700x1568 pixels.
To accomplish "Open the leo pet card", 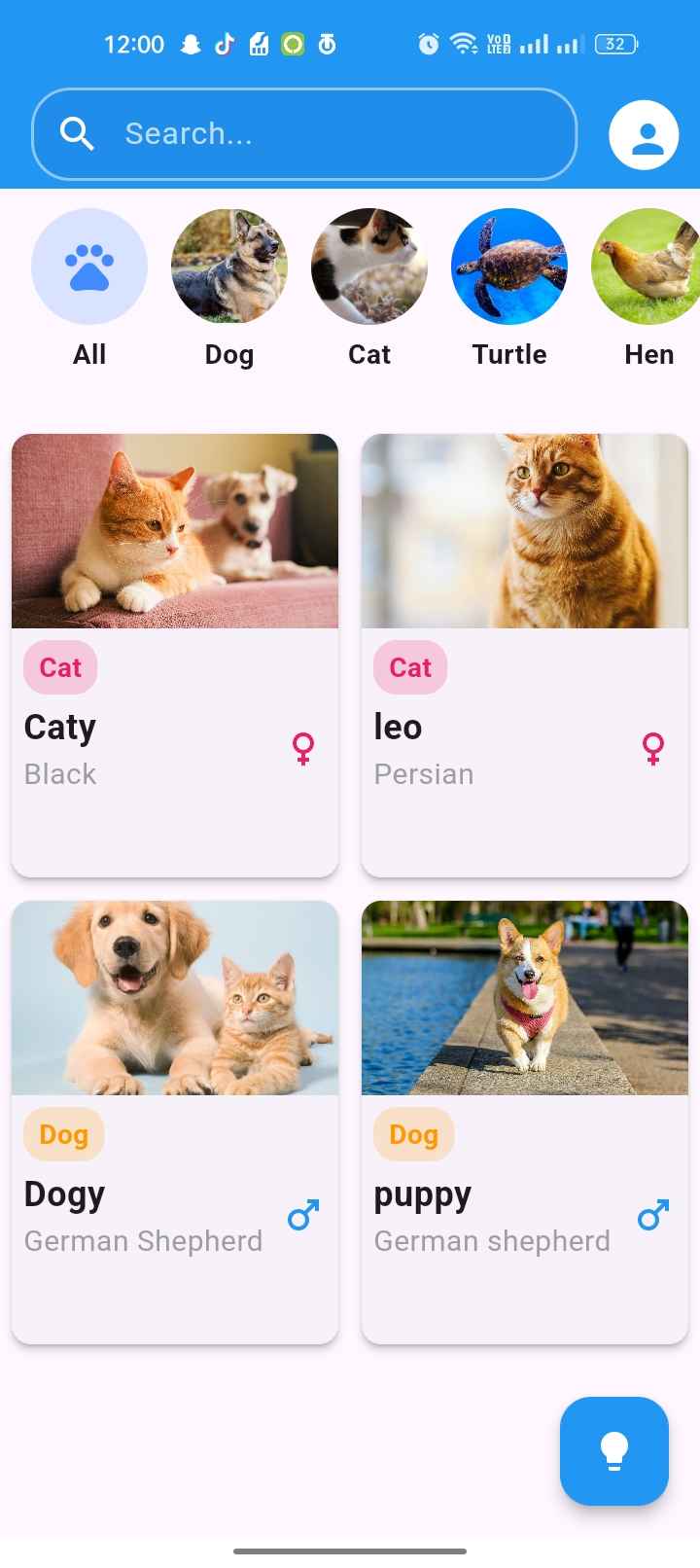I will 525,655.
